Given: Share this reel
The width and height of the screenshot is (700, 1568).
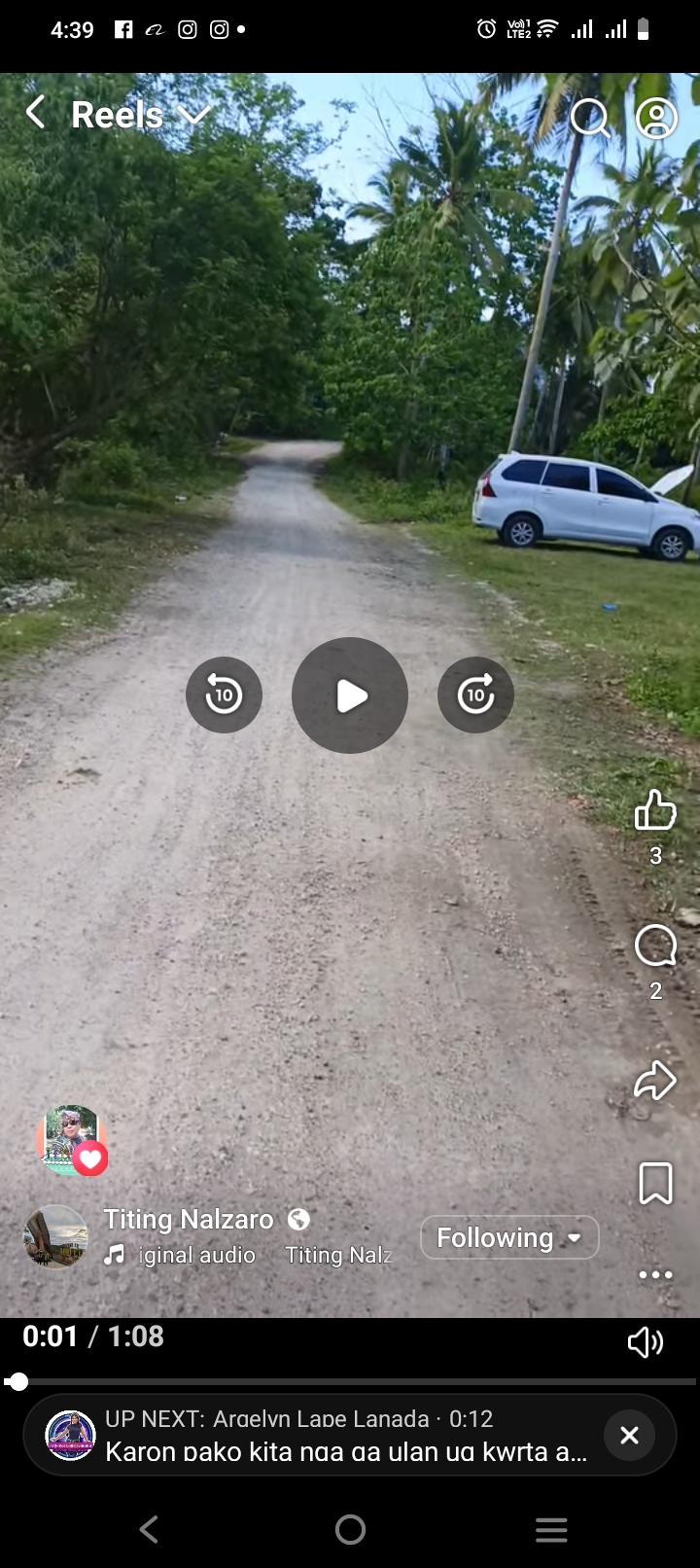Looking at the screenshot, I should [655, 1080].
